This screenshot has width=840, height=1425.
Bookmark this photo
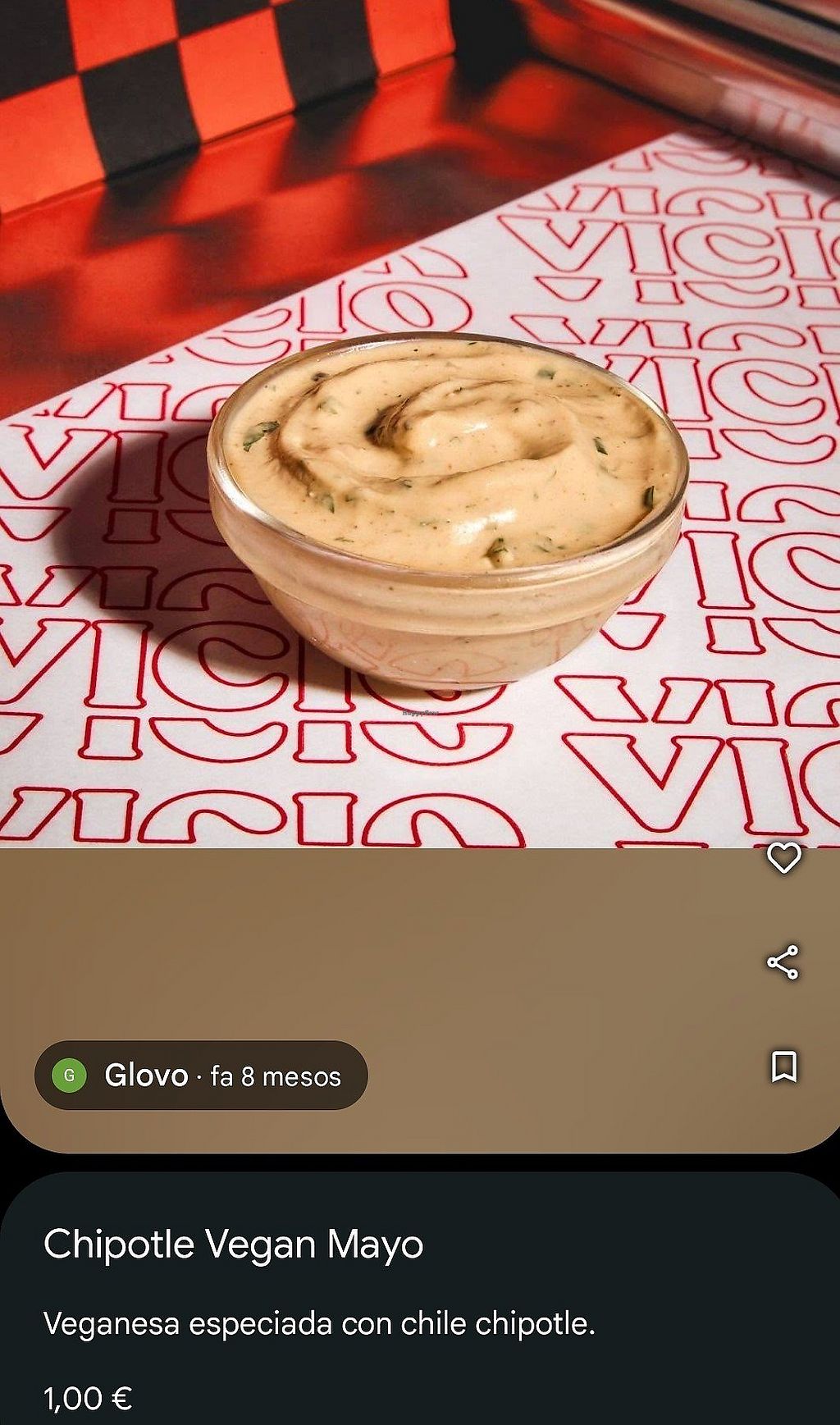click(783, 1066)
